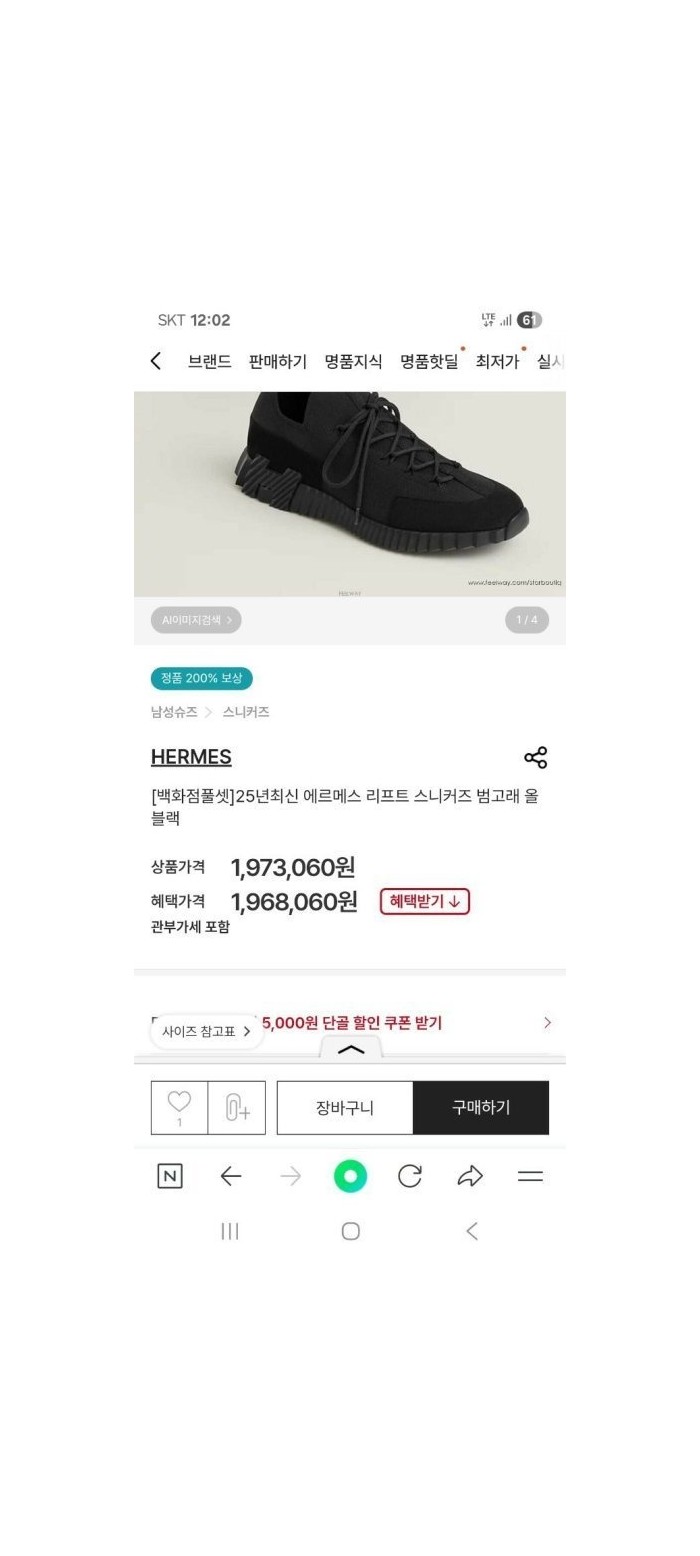
Task: Share this product
Action: [x=535, y=758]
